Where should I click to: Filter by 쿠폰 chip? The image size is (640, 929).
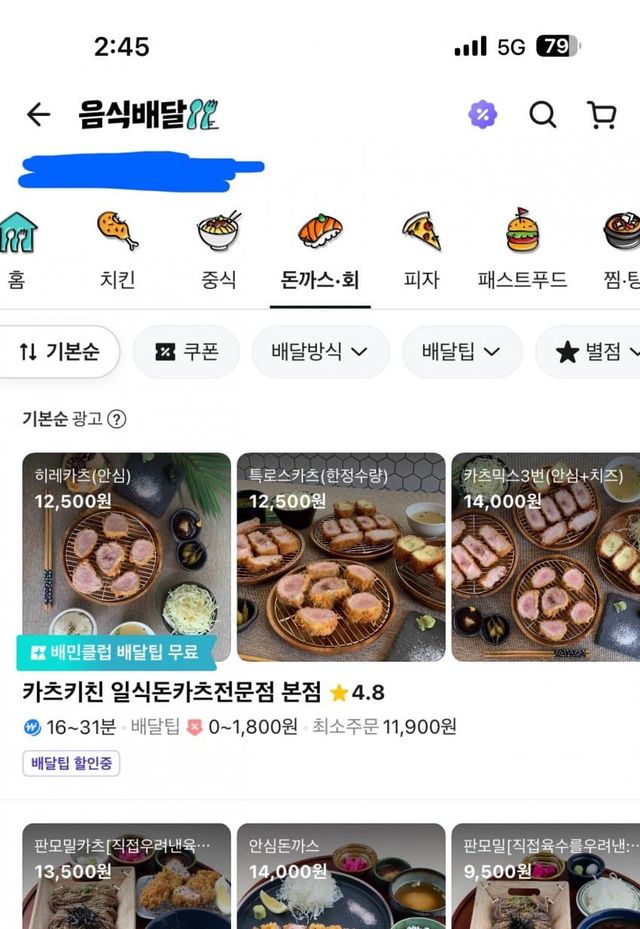coord(186,352)
